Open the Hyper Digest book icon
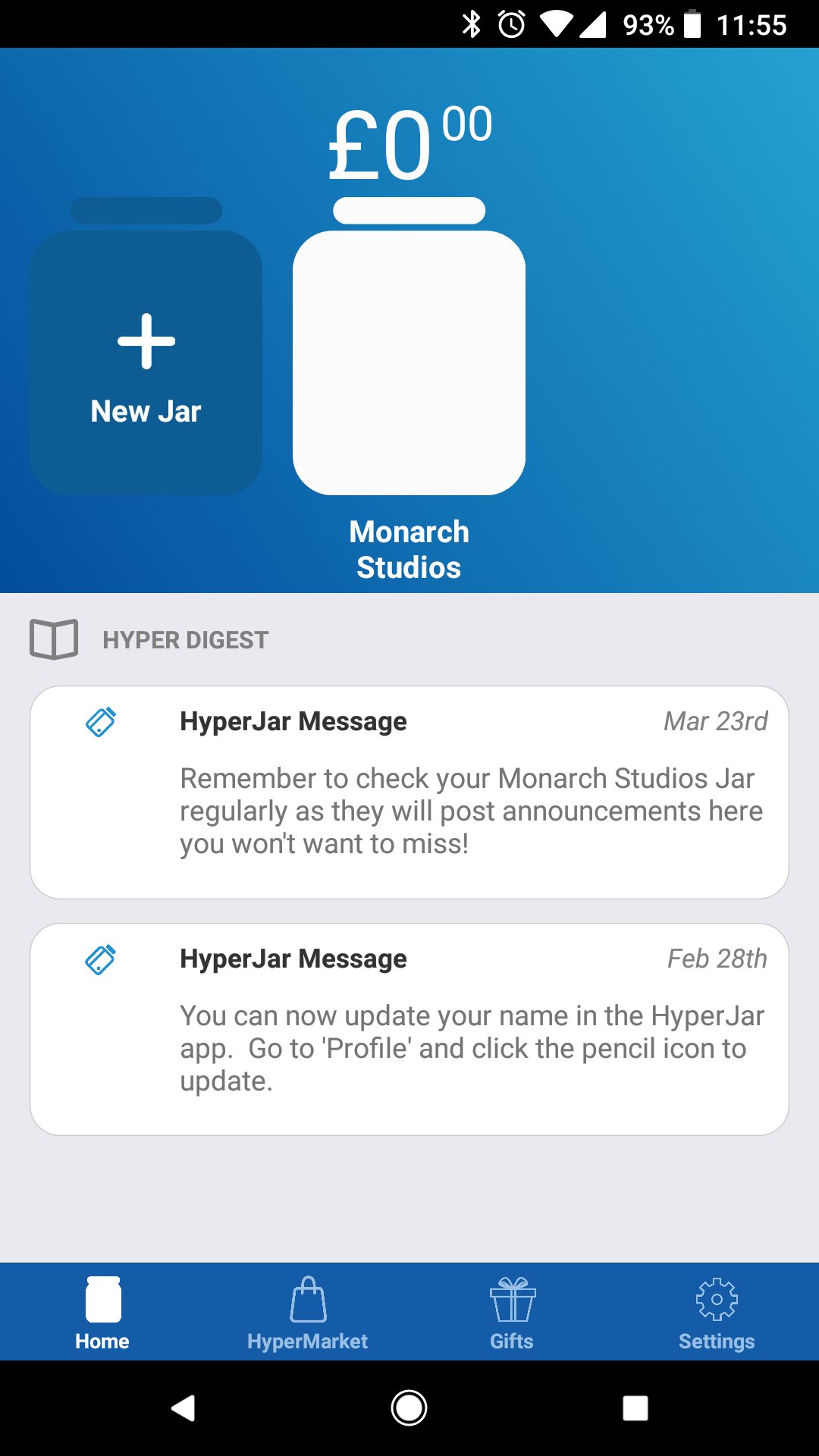819x1456 pixels. tap(52, 639)
